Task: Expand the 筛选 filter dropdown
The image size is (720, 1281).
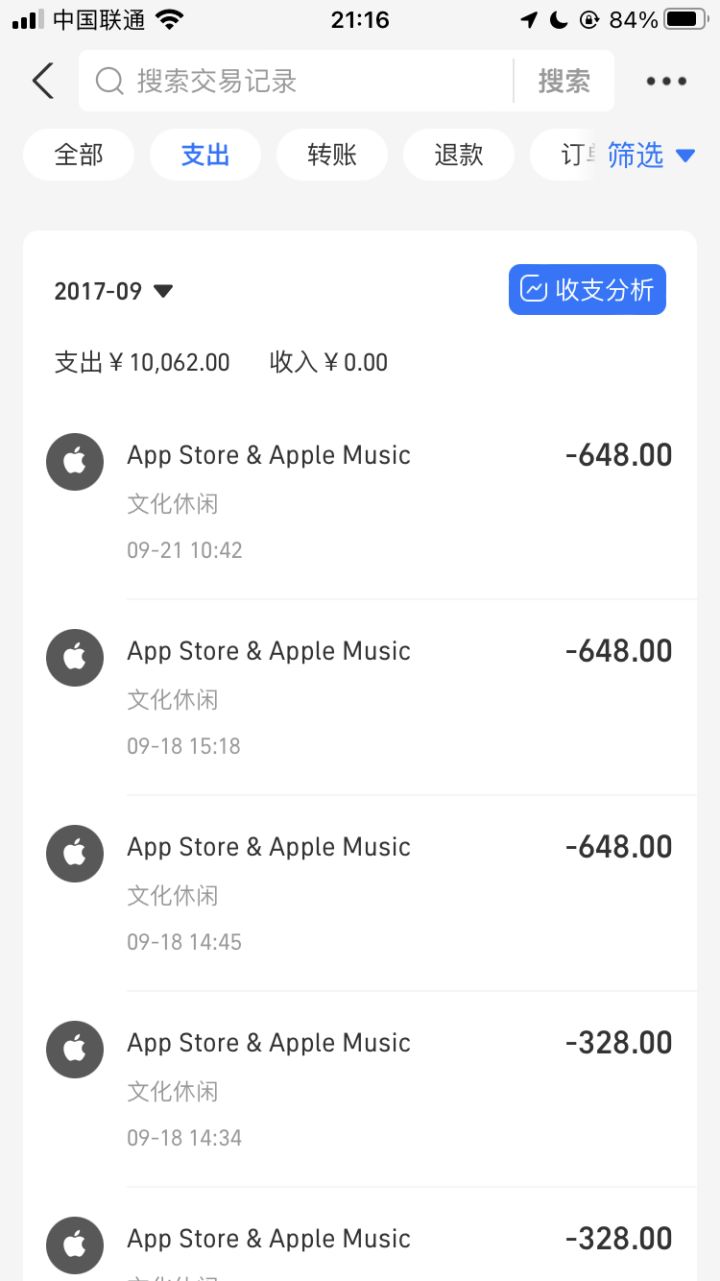Action: click(x=650, y=155)
